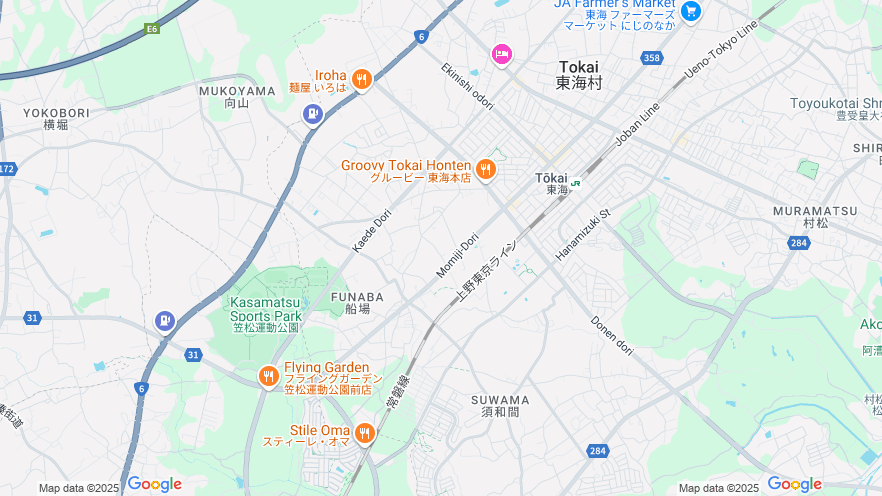882x496 pixels.
Task: Open the gas station pin below Mukoyama
Action: (x=313, y=115)
